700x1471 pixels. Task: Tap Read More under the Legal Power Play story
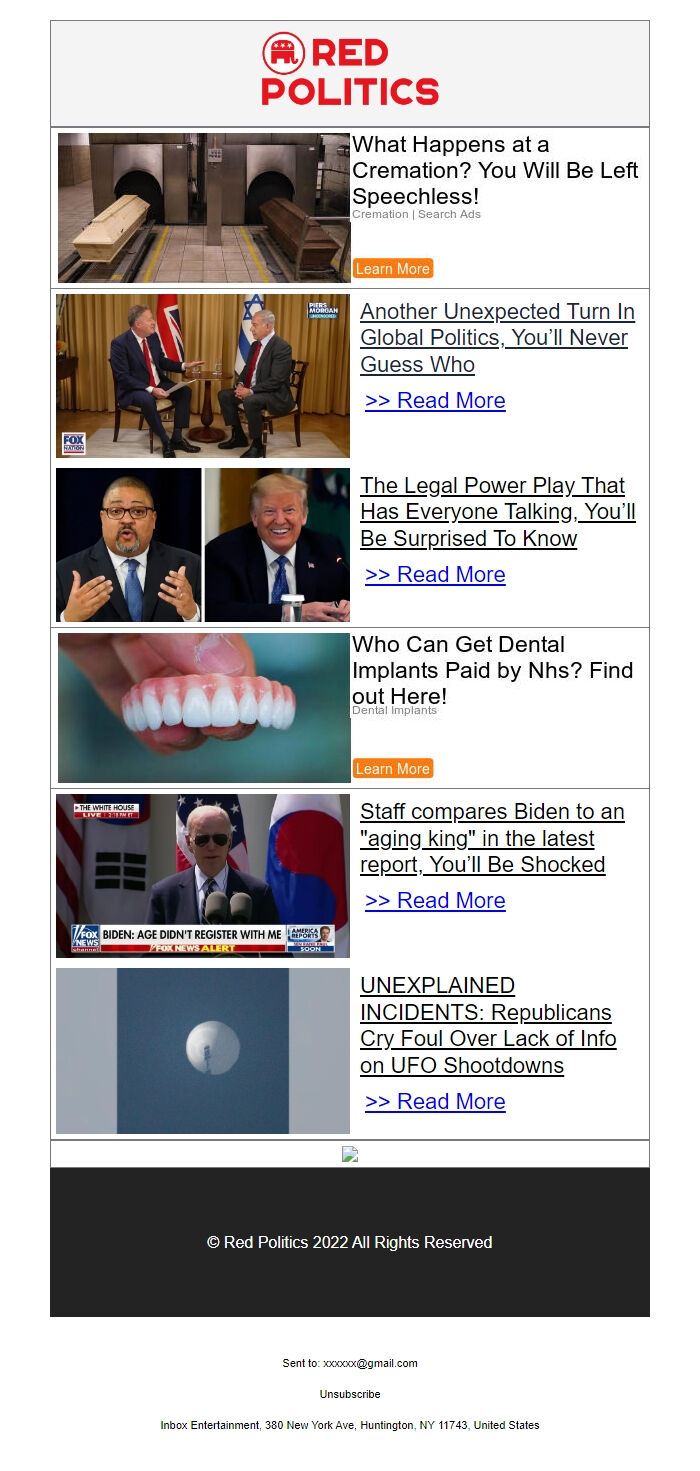point(435,575)
